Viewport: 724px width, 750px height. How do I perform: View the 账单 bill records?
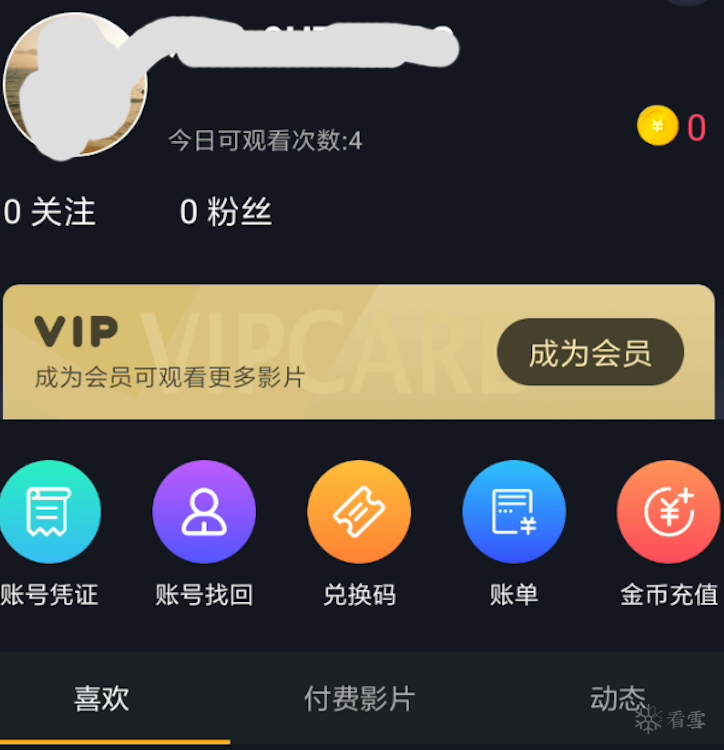514,512
